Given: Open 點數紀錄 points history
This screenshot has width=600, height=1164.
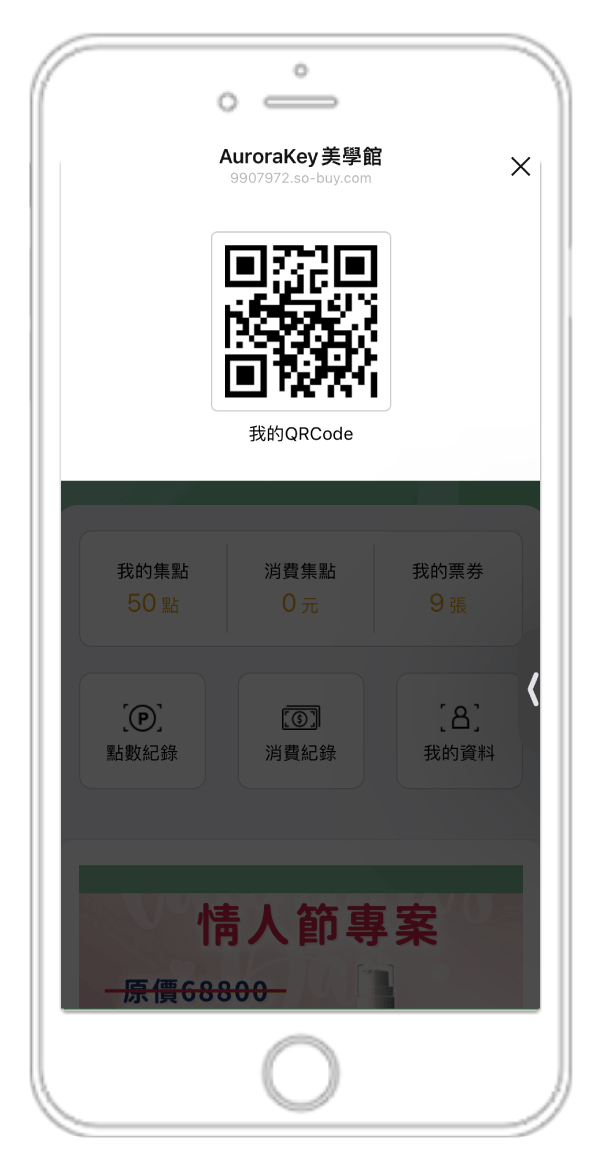Looking at the screenshot, I should coord(142,731).
